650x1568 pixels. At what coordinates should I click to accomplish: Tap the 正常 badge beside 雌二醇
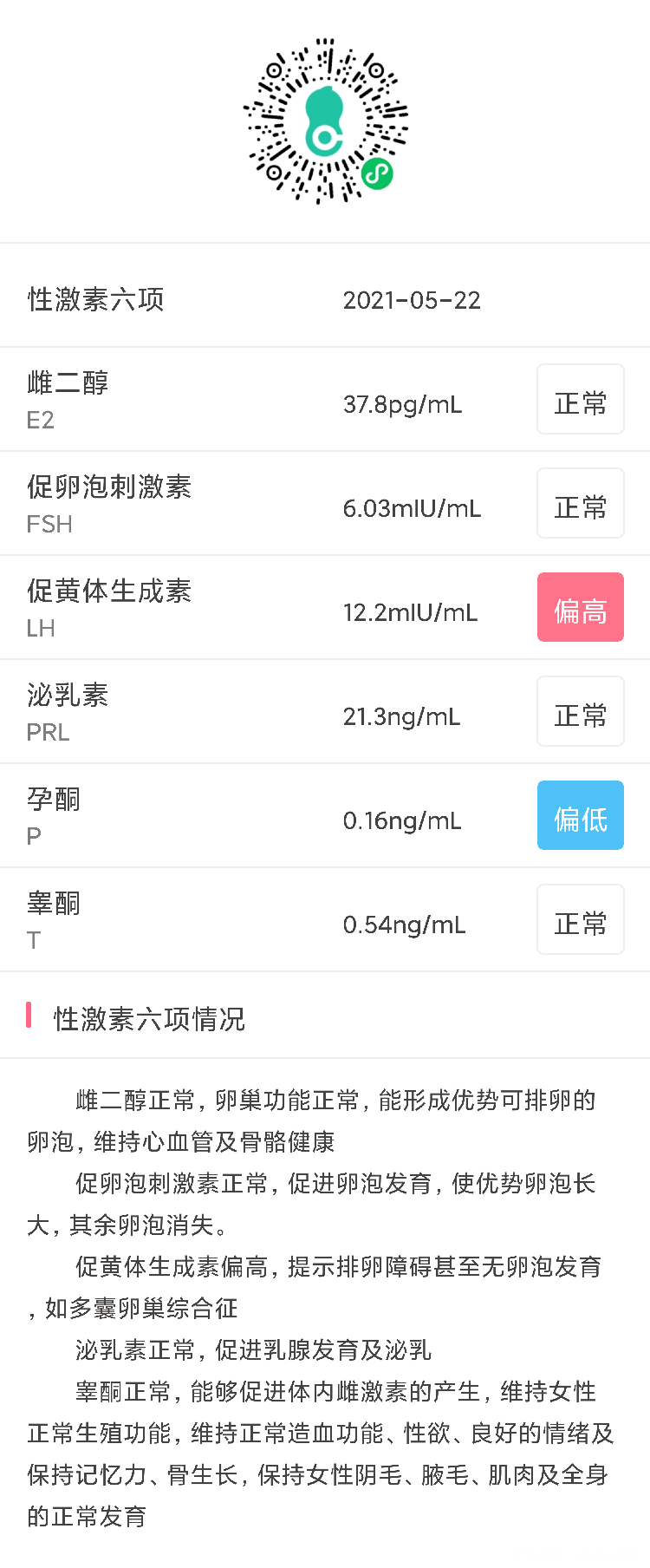(x=581, y=399)
